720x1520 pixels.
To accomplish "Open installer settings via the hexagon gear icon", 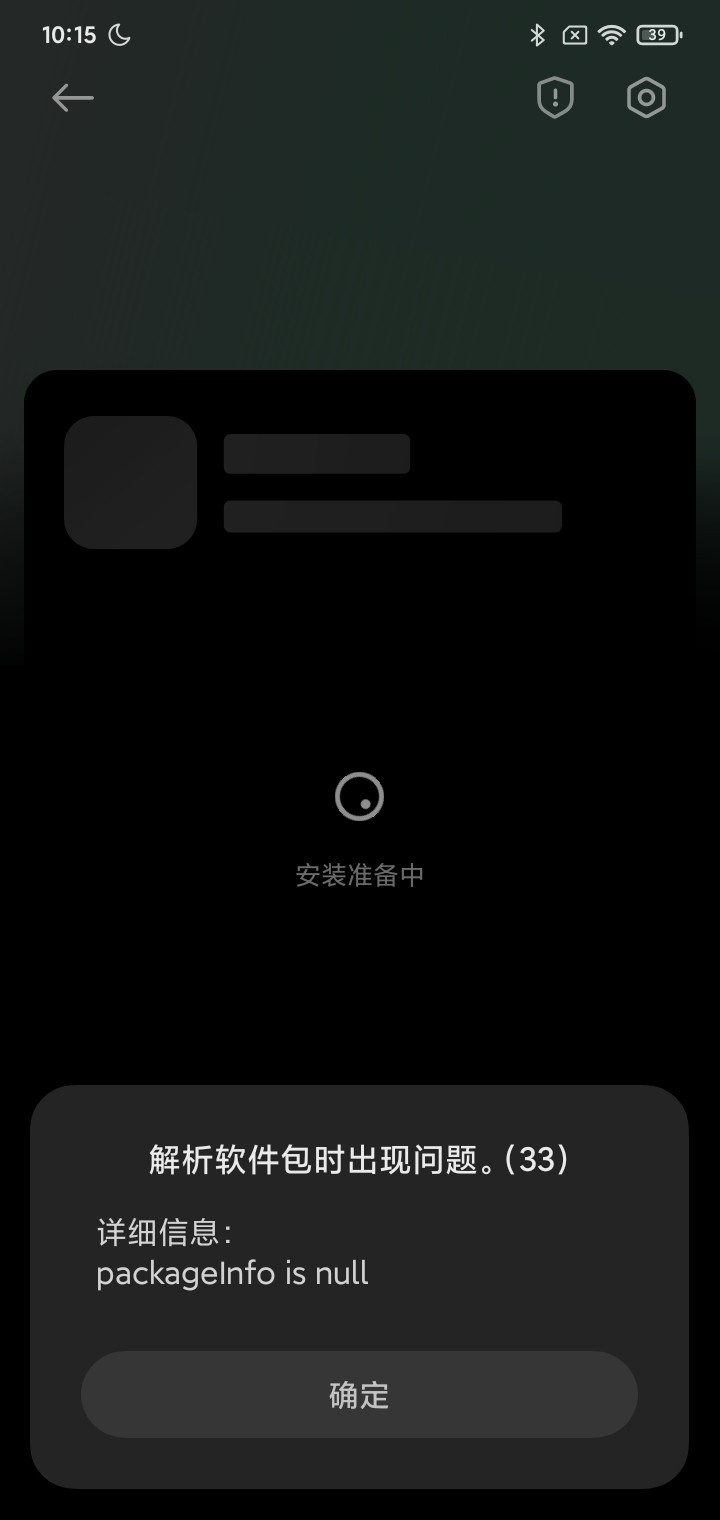I will pos(646,98).
